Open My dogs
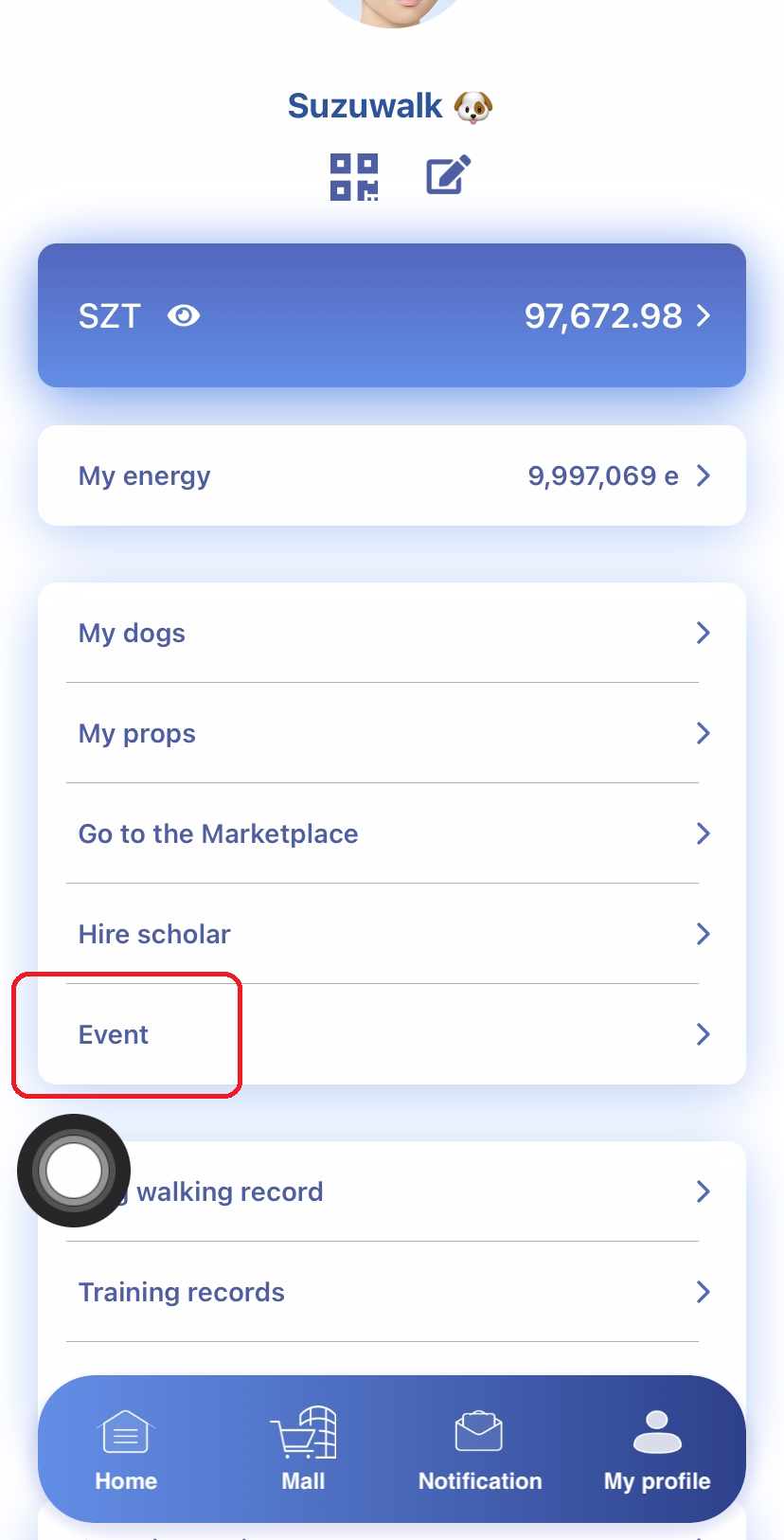Viewport: 784px width, 1540px height. click(x=392, y=633)
